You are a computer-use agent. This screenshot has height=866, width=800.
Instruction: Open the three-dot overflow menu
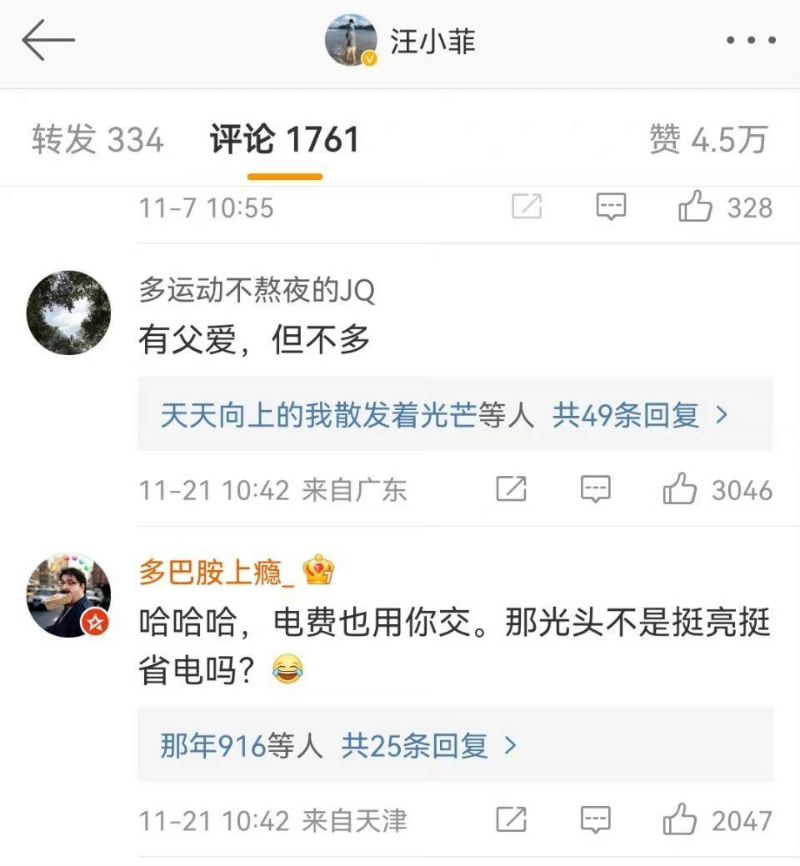pos(750,40)
